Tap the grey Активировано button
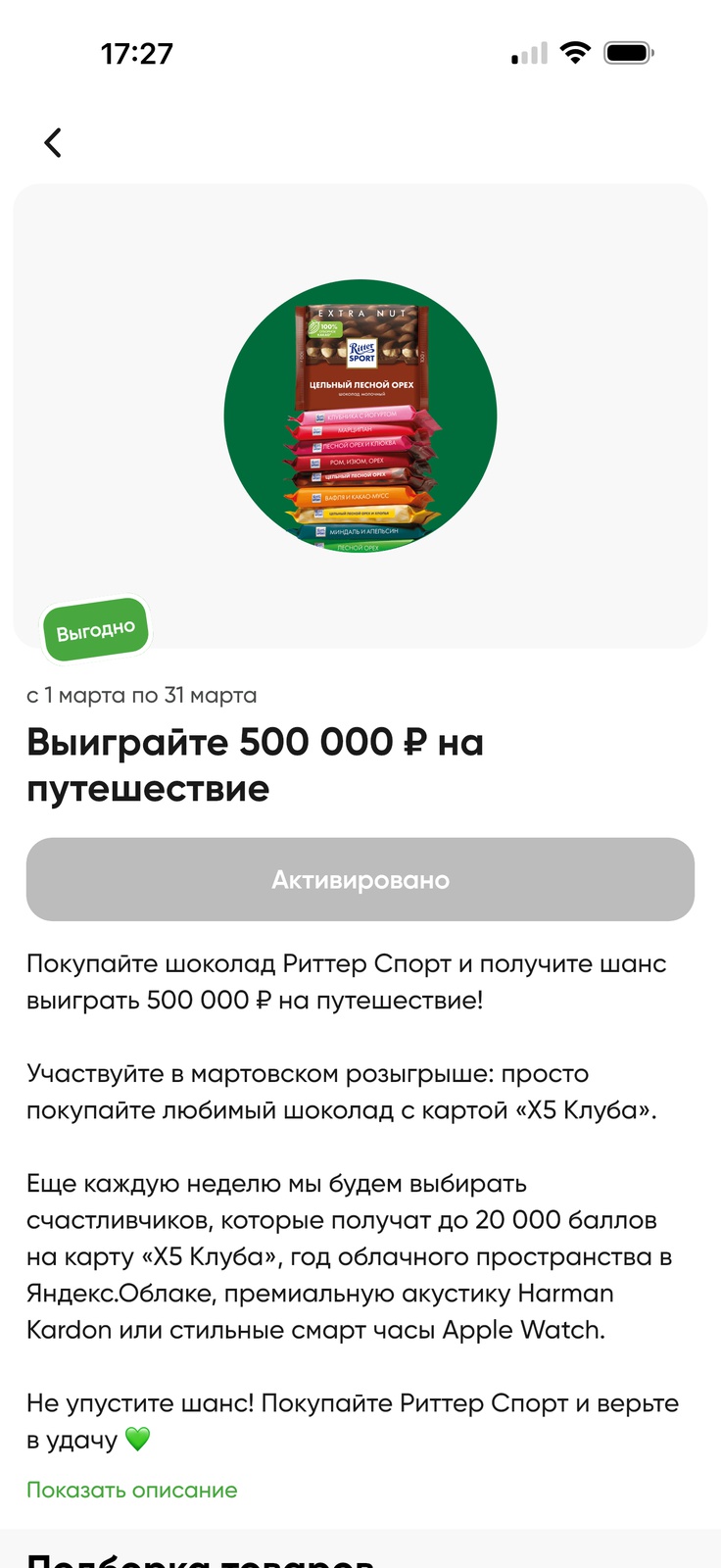This screenshot has width=721, height=1568. (360, 879)
